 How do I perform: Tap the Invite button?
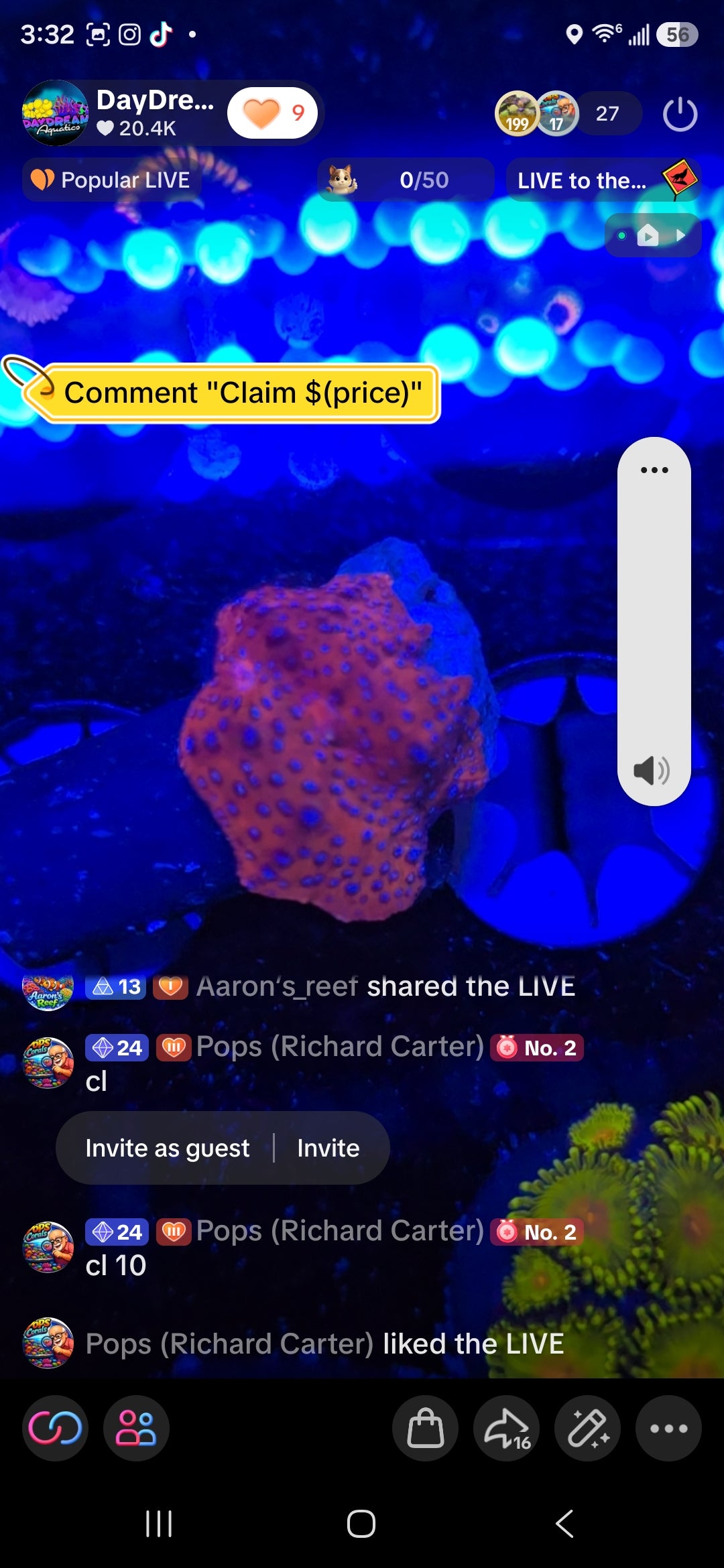click(328, 1148)
